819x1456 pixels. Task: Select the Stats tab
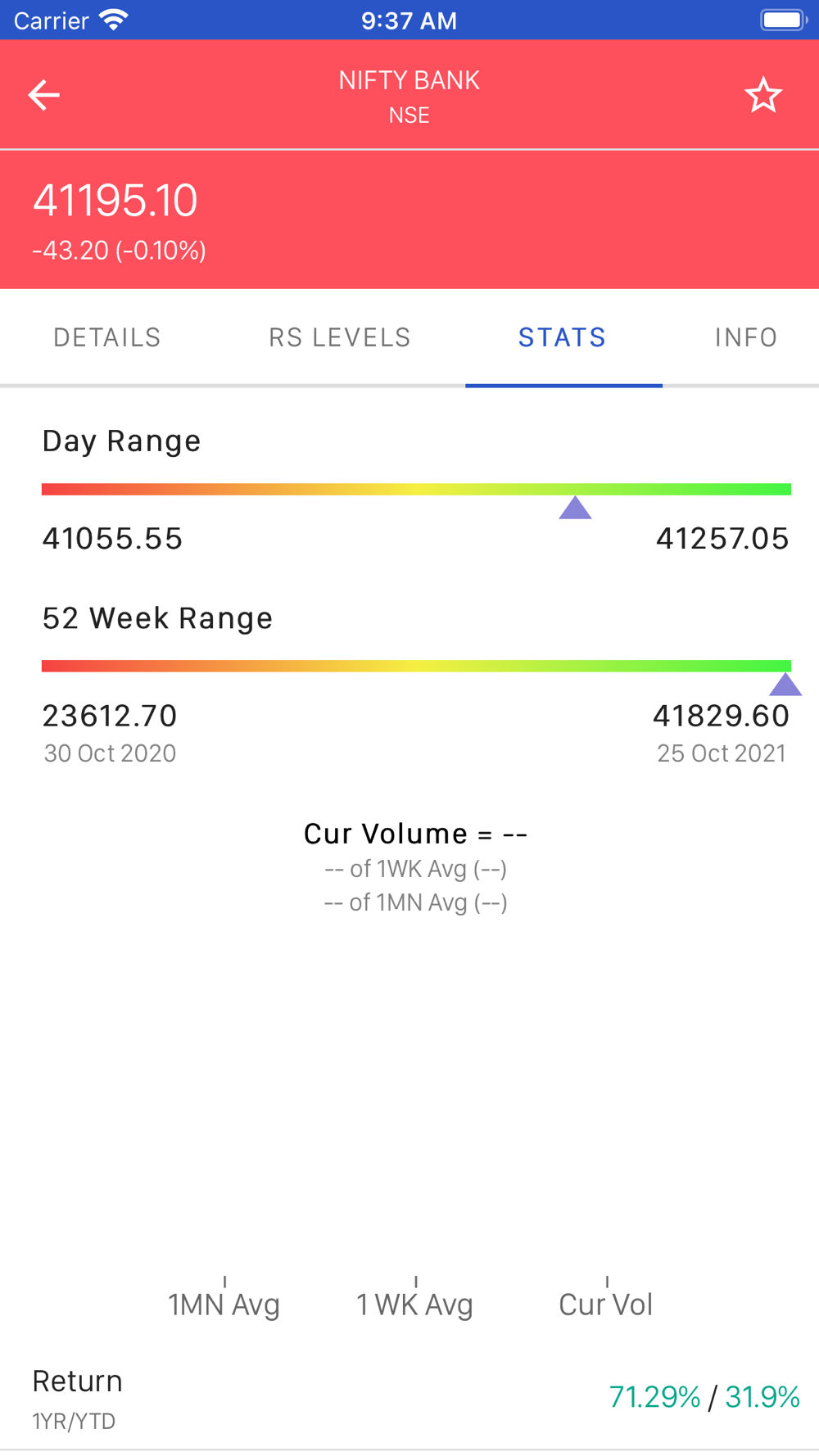coord(562,337)
